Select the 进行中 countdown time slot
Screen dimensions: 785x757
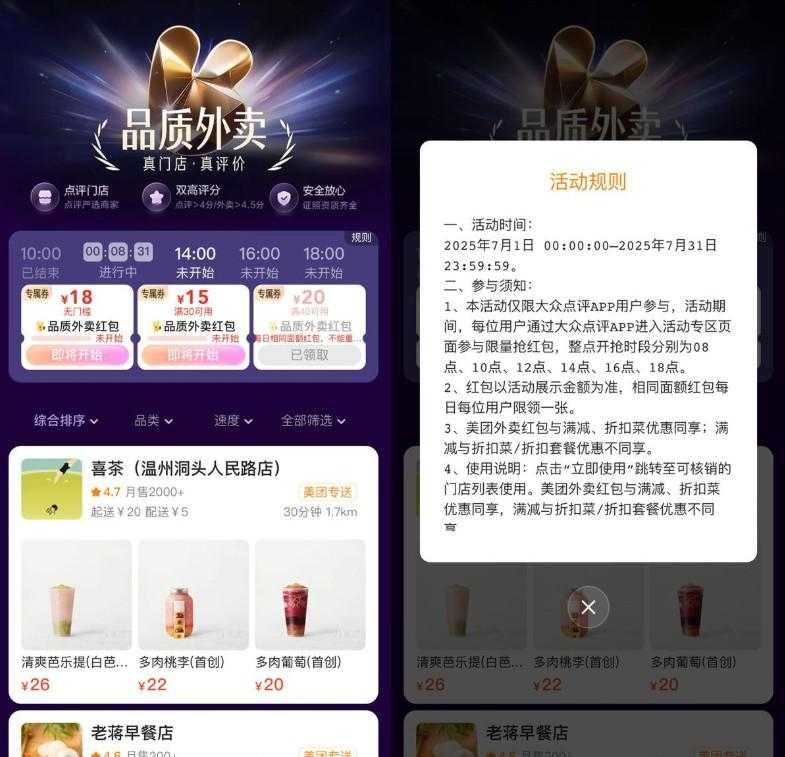pos(118,262)
